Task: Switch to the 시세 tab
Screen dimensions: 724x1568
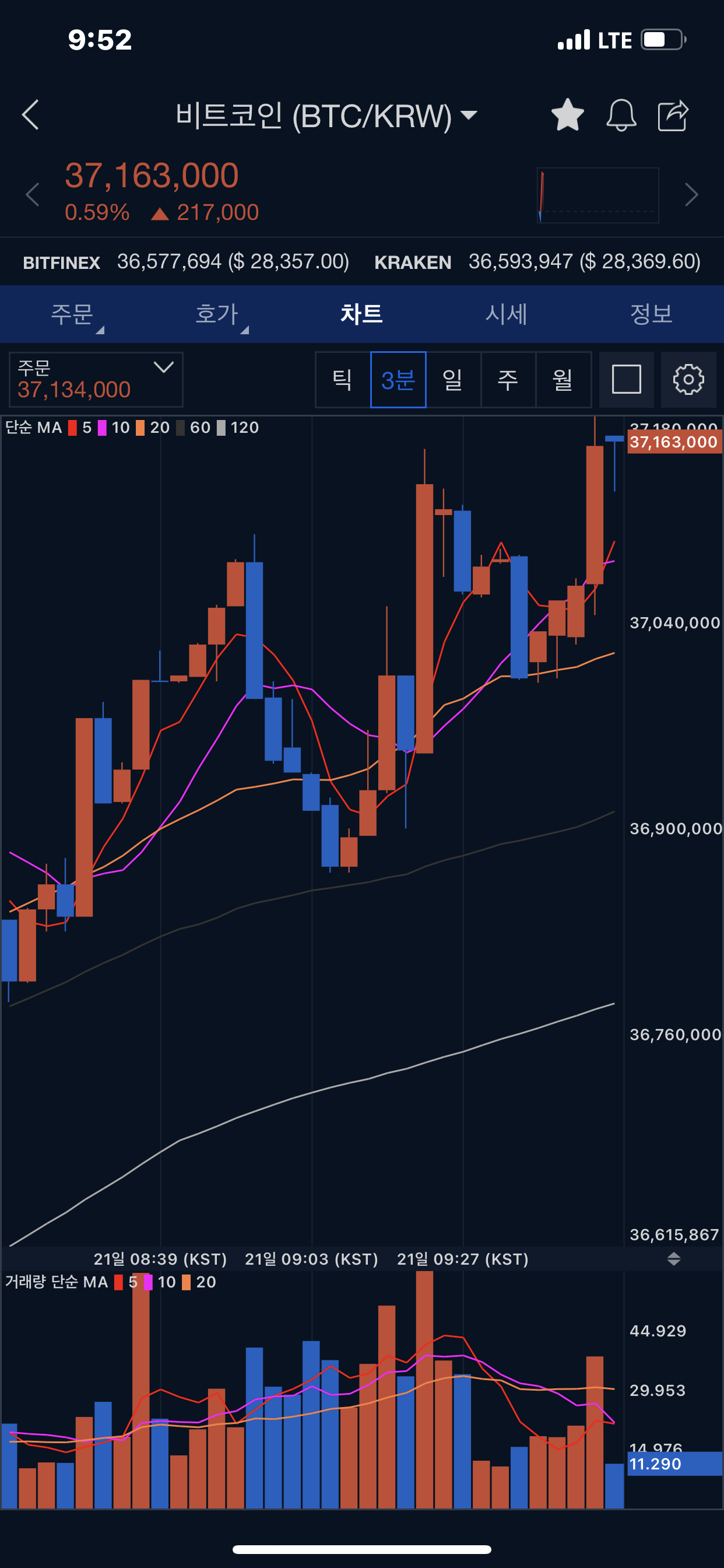Action: (x=506, y=314)
